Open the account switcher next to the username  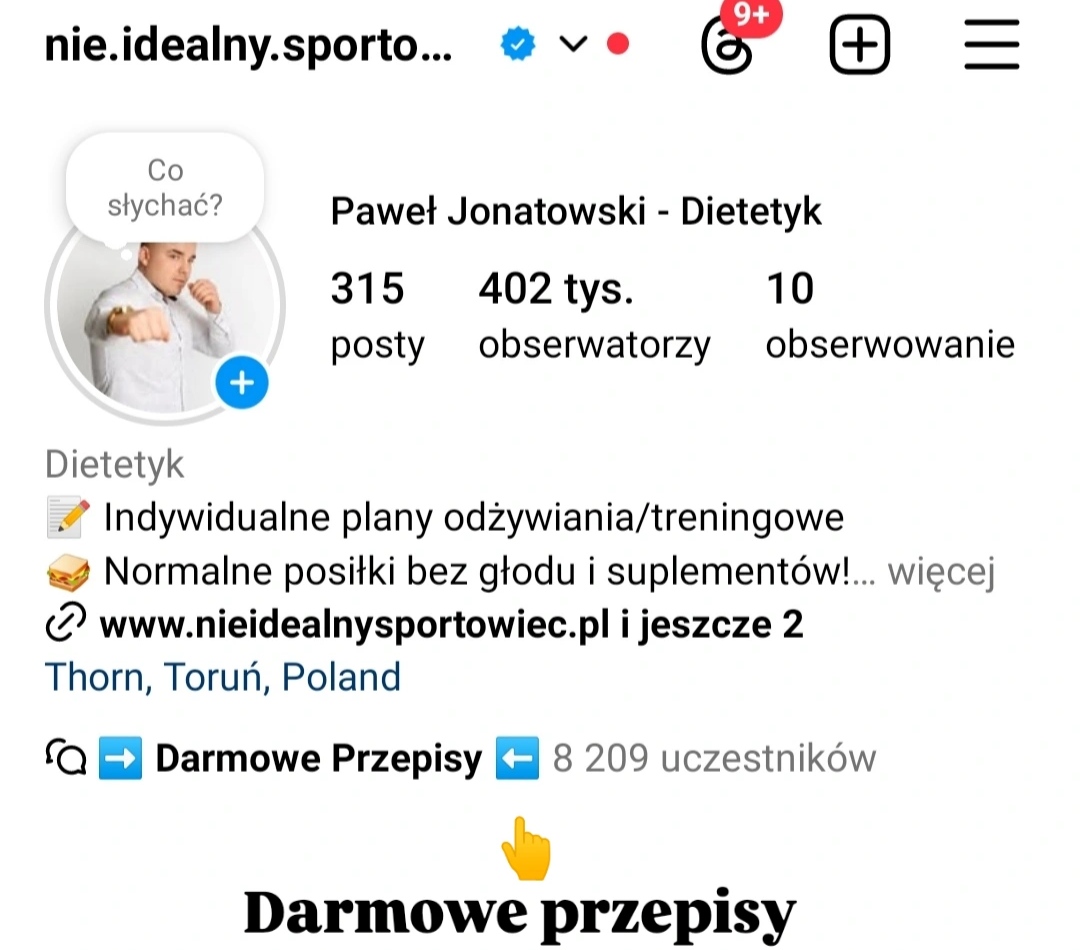[x=572, y=45]
